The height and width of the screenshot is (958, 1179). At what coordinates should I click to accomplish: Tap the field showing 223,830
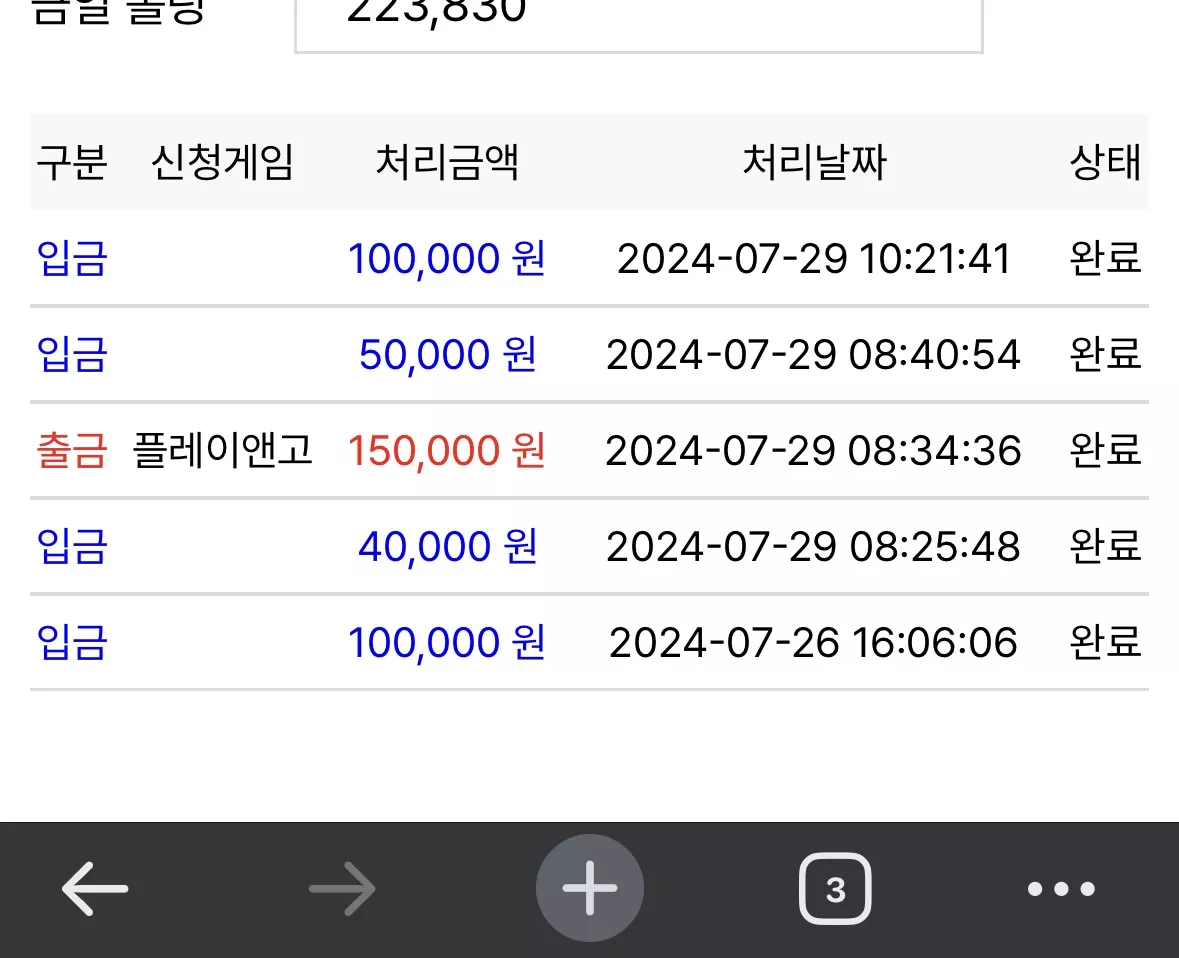(x=638, y=25)
